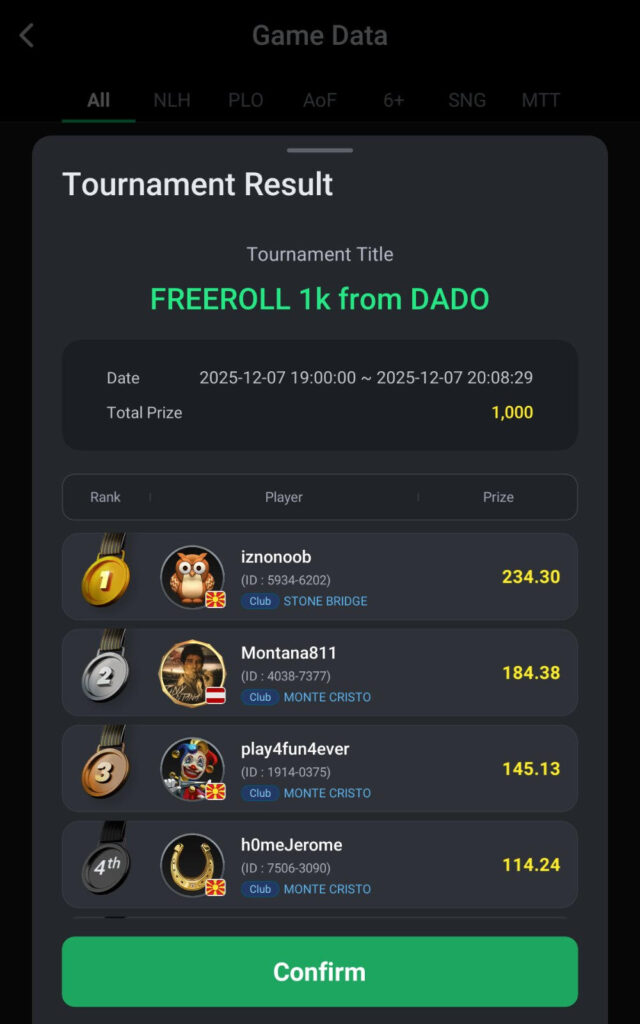This screenshot has width=640, height=1024.
Task: Open the AoF tab
Action: (x=320, y=100)
